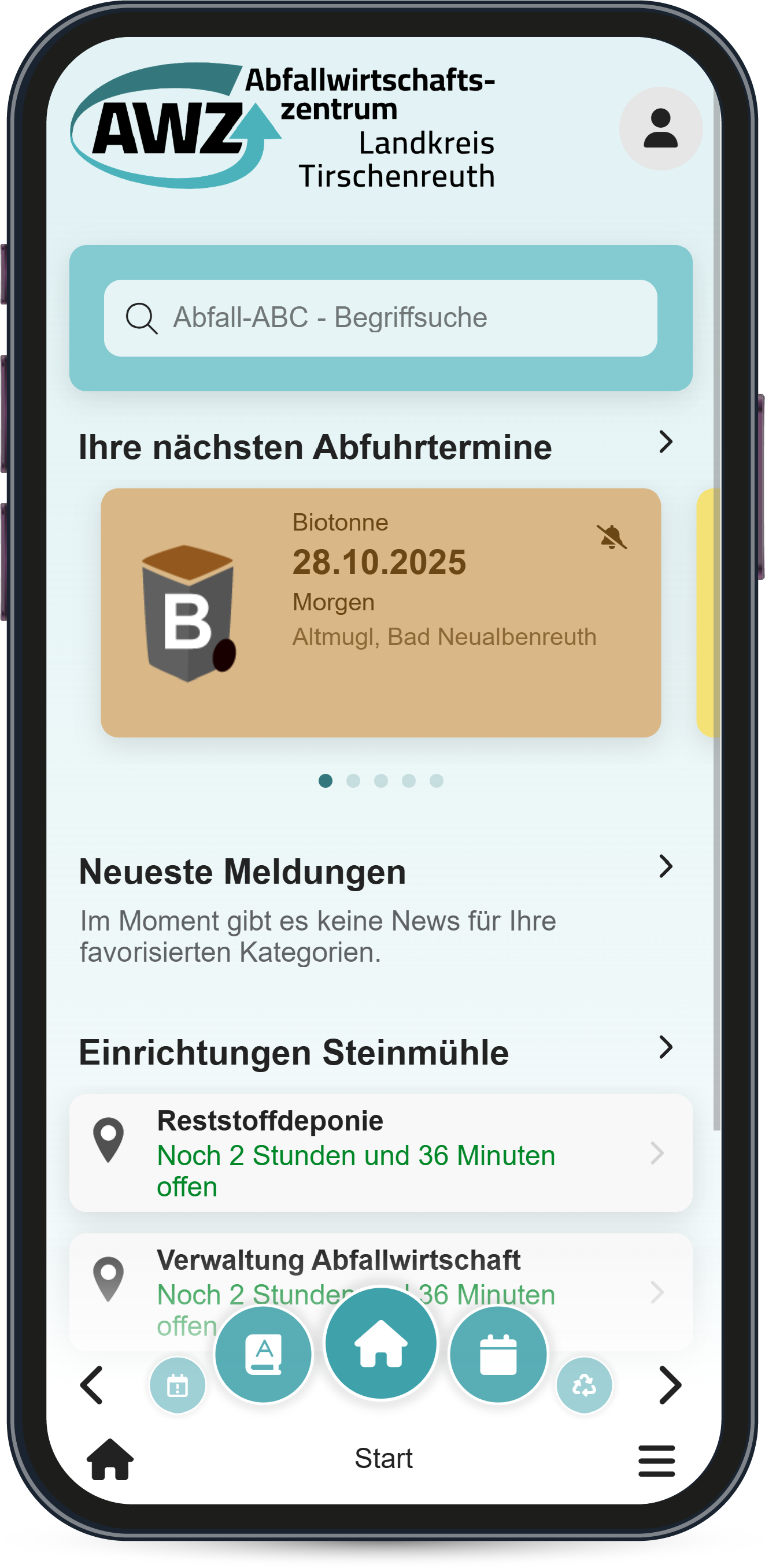765x1568 pixels.
Task: Tap the central home round button
Action: click(x=380, y=1343)
